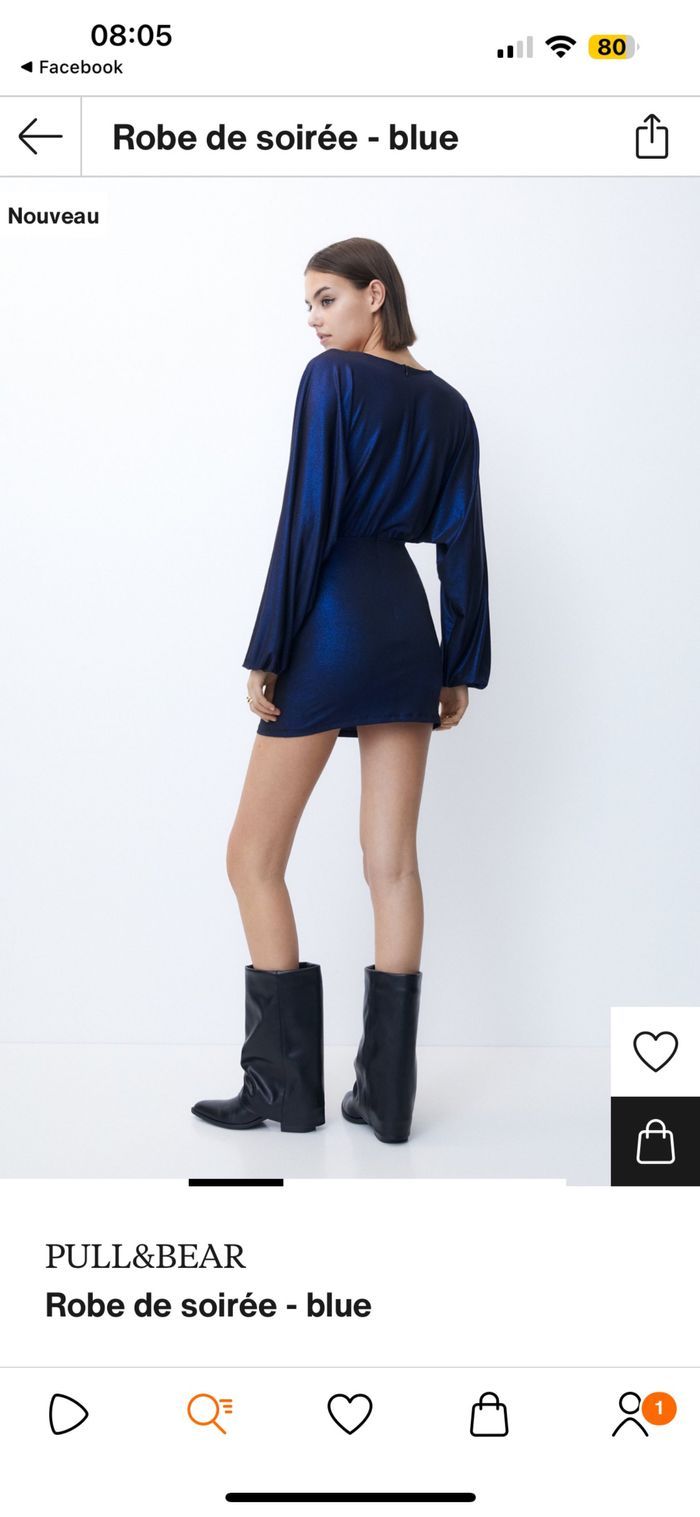Open the wishlist tab in bottom bar
Image resolution: width=700 pixels, height=1517 pixels.
pos(349,1414)
